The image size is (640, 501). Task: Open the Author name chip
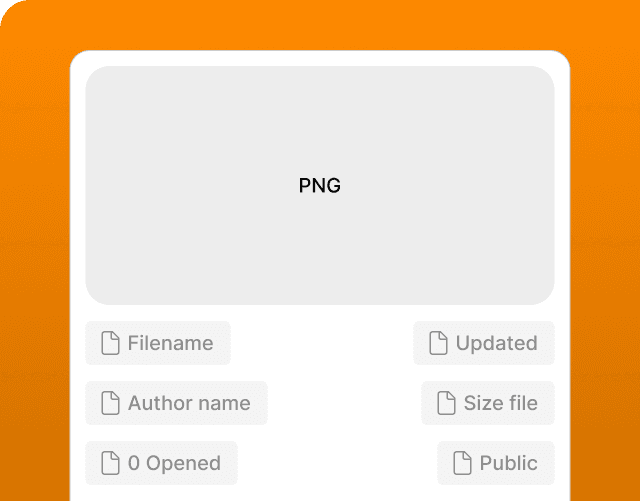click(176, 403)
